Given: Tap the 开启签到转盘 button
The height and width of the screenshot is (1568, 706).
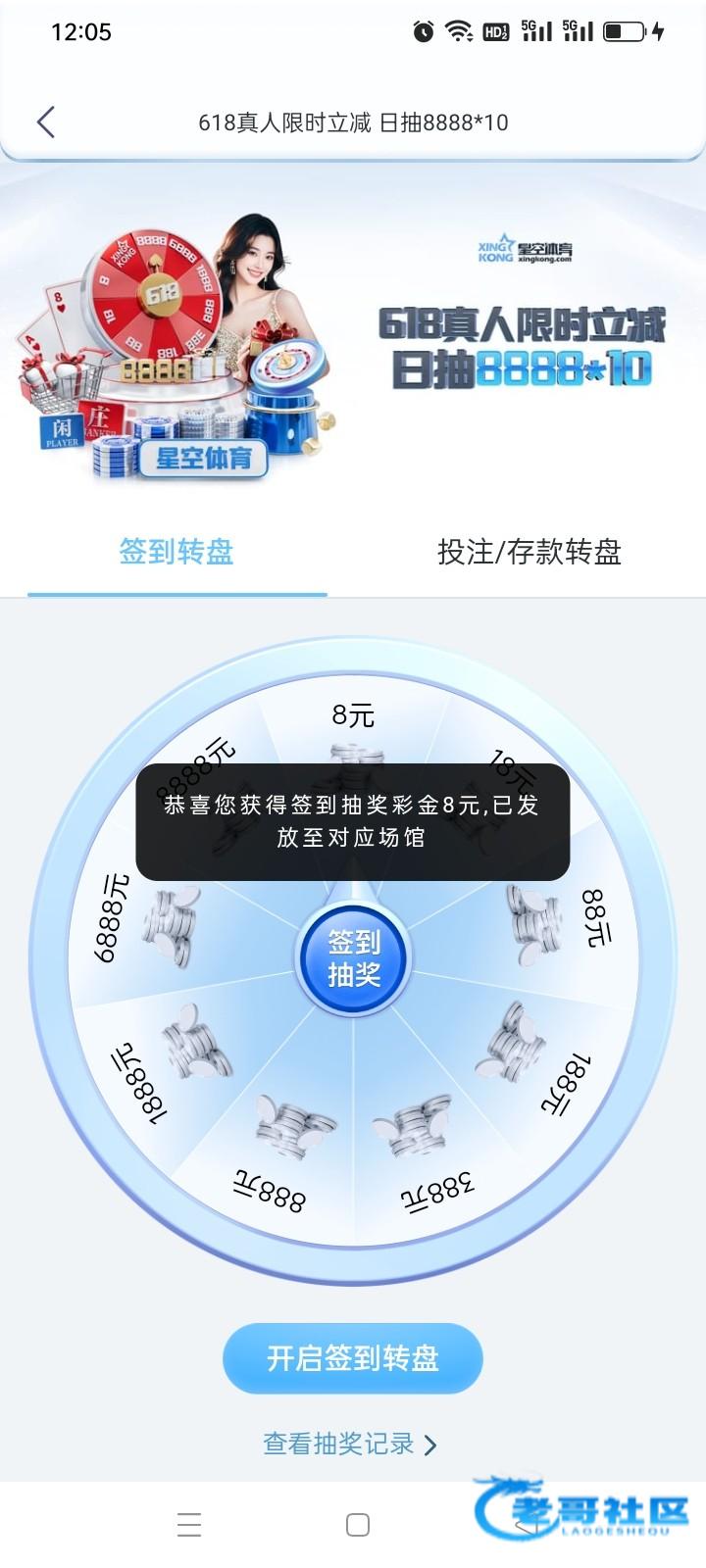Looking at the screenshot, I should (x=353, y=1358).
